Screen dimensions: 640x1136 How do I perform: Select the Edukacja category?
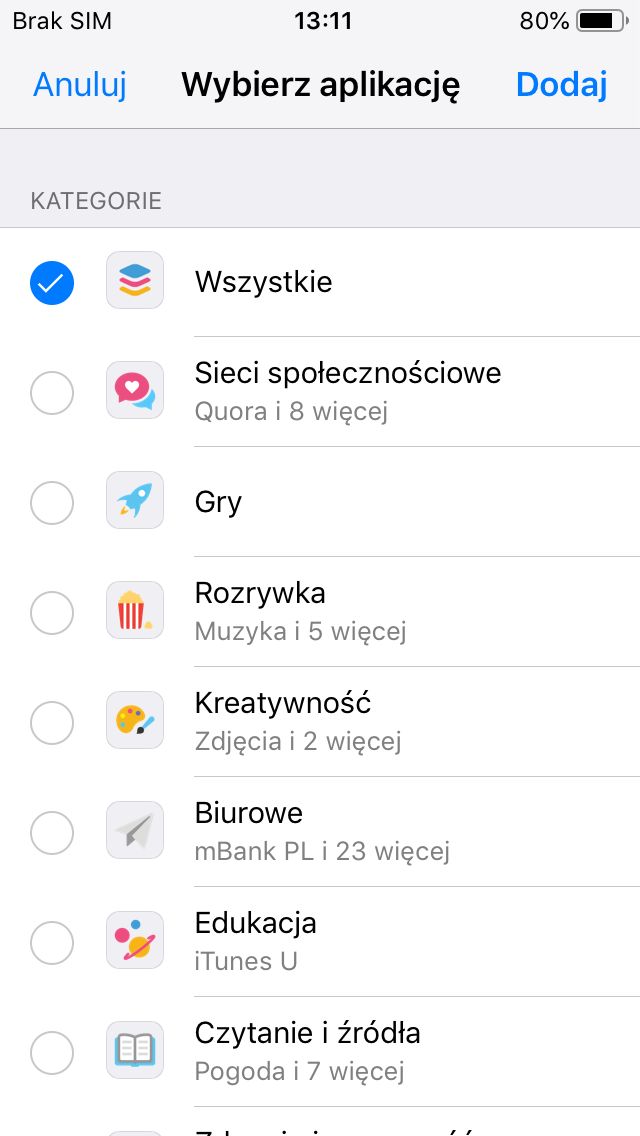[320, 942]
